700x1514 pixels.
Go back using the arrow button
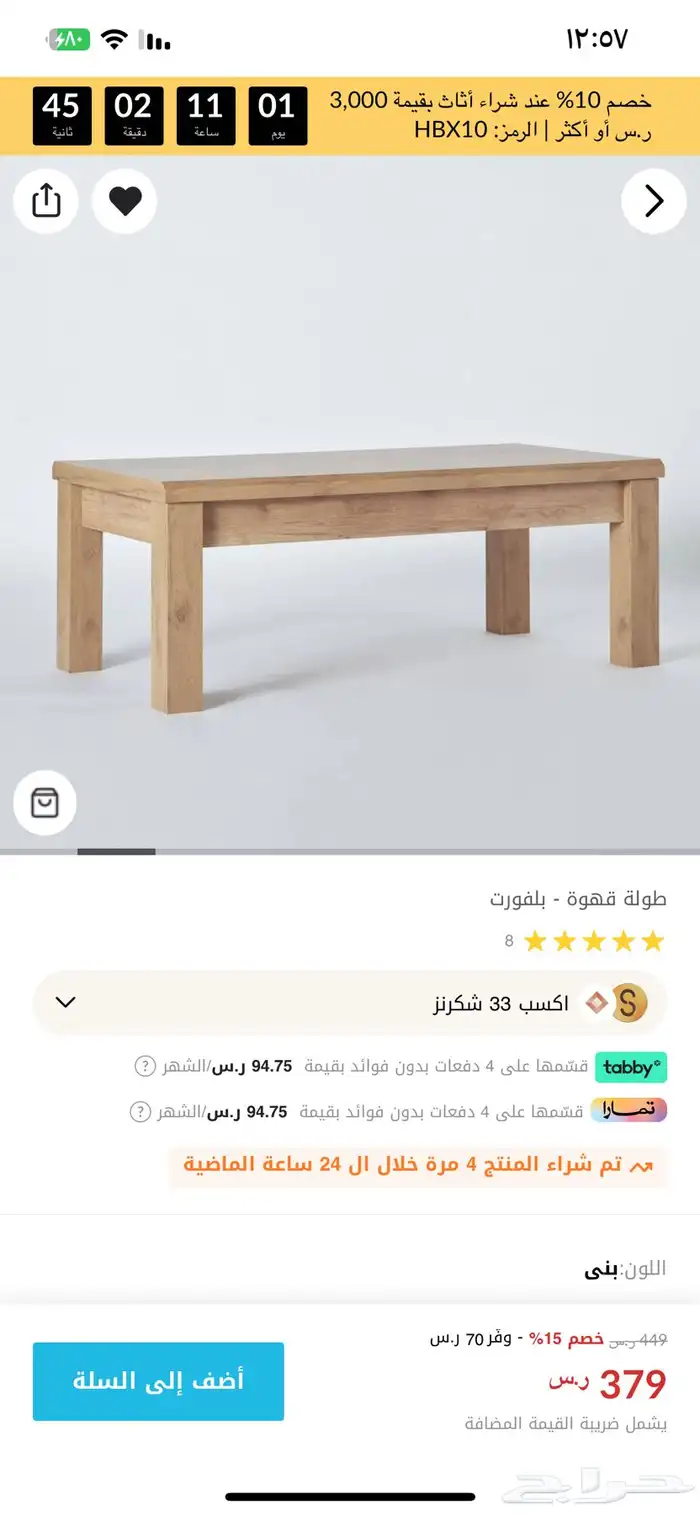653,202
